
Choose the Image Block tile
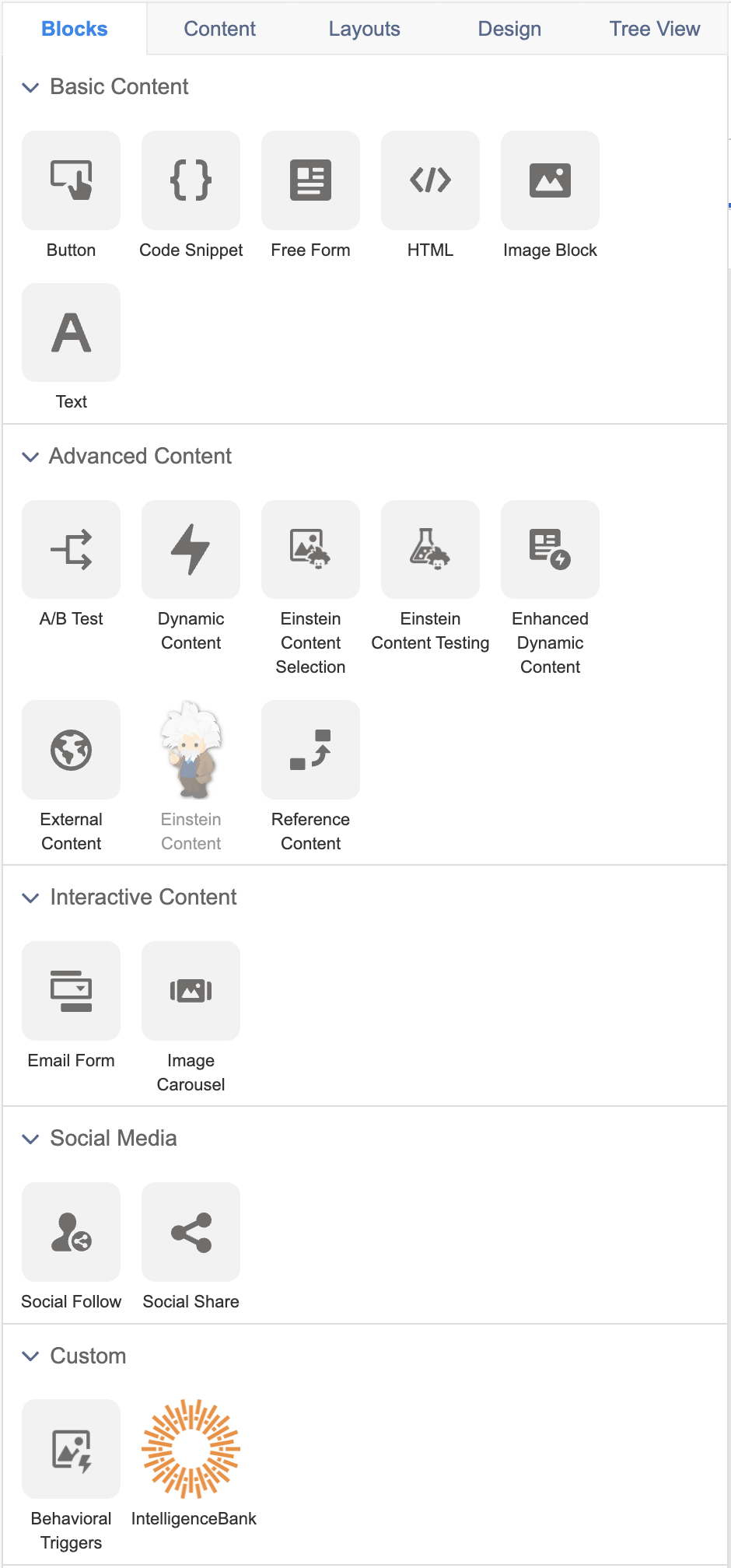[550, 180]
